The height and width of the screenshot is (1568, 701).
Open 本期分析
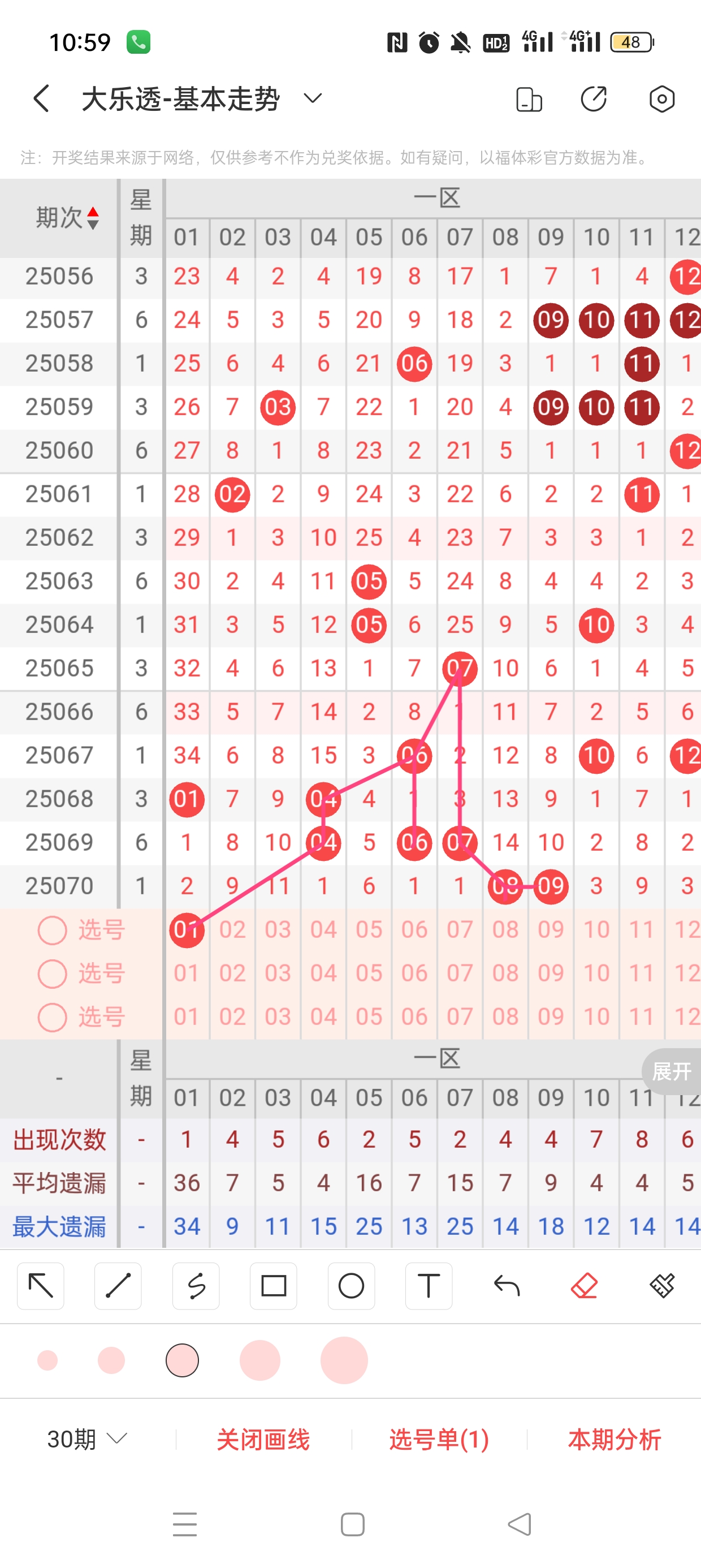coord(614,1439)
